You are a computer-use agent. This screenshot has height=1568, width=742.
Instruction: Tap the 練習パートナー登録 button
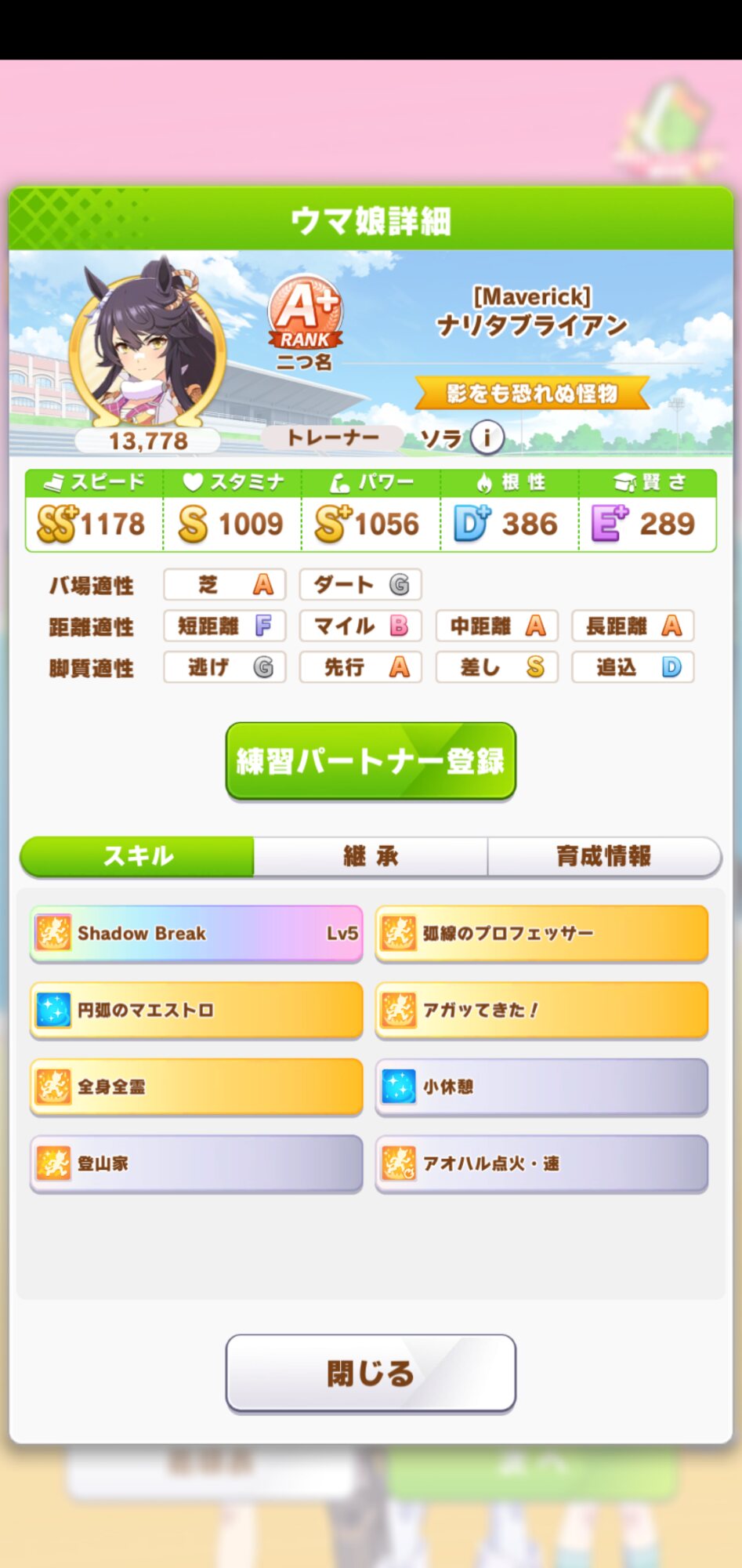371,760
